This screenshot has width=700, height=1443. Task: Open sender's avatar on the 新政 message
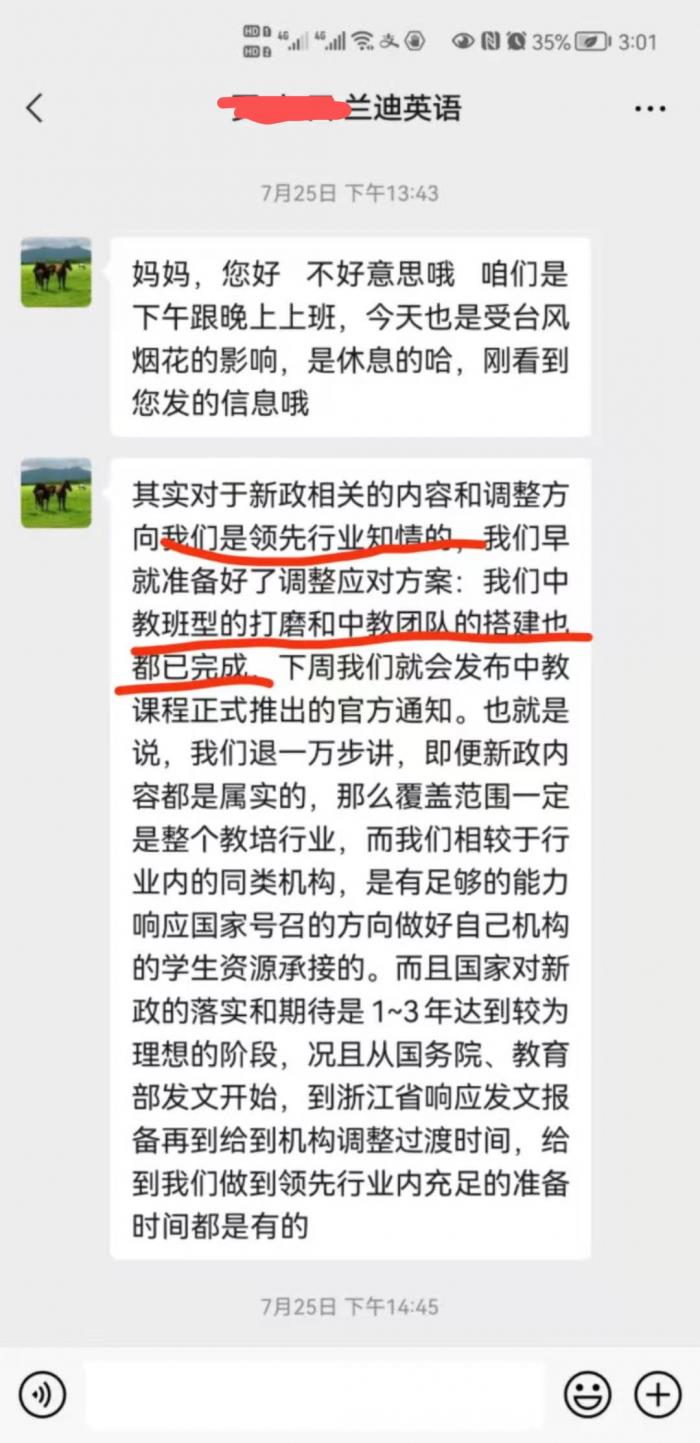click(x=56, y=493)
